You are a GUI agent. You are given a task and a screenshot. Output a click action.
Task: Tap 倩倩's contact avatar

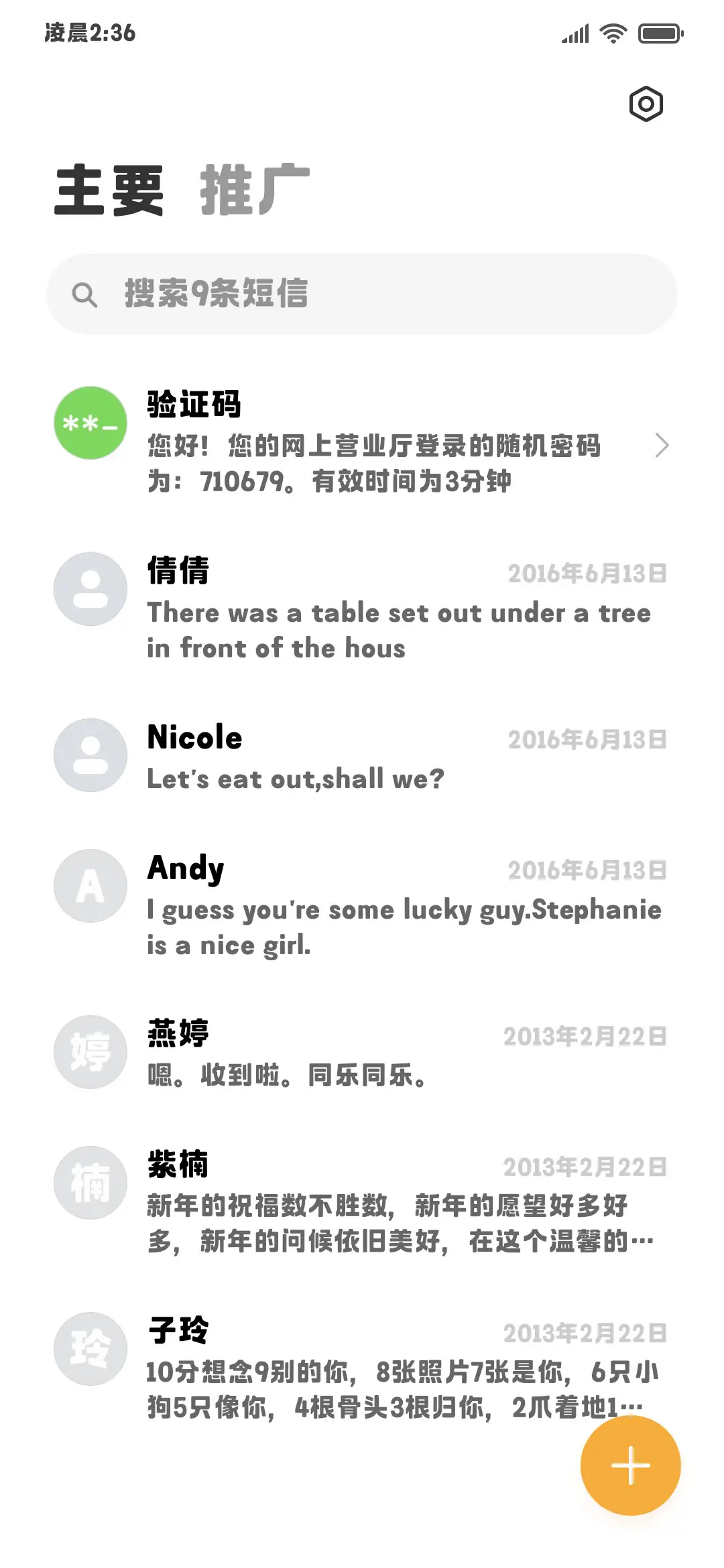click(89, 588)
